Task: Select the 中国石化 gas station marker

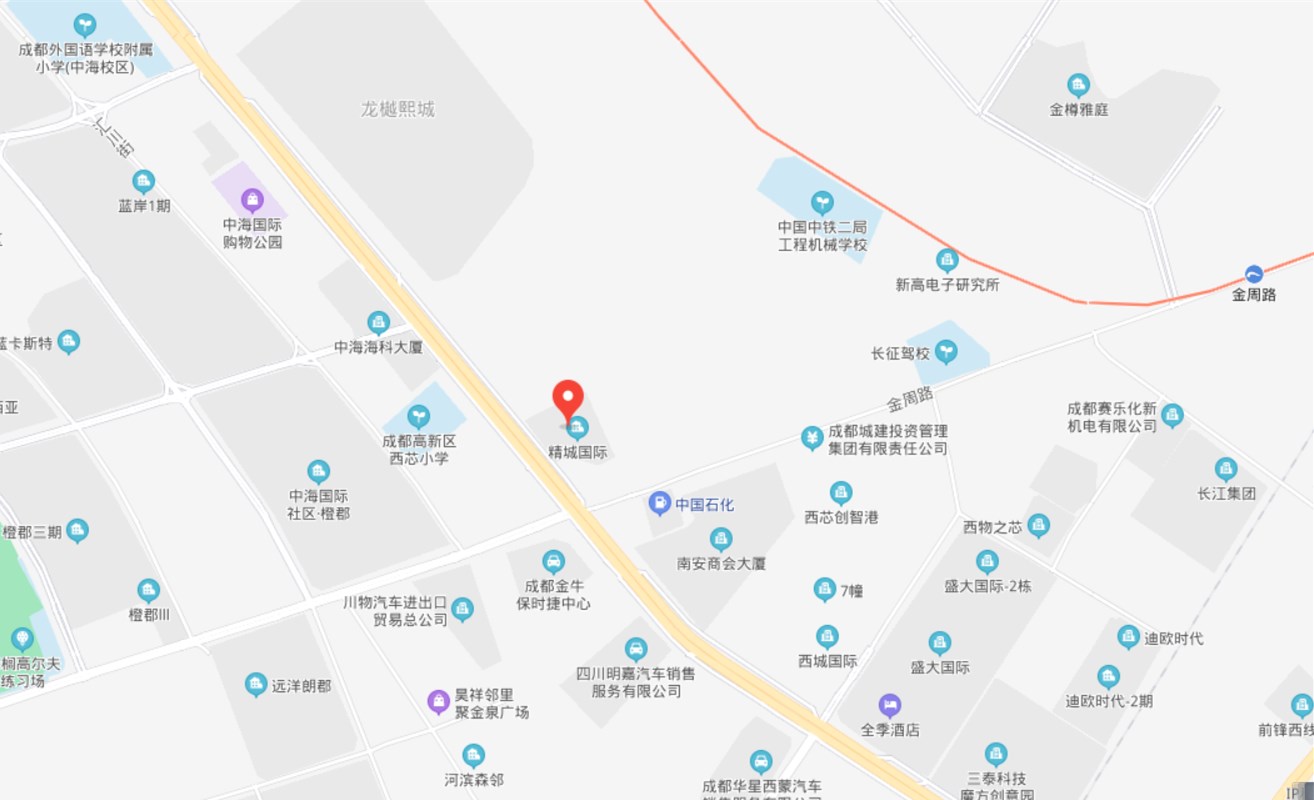Action: pos(660,502)
